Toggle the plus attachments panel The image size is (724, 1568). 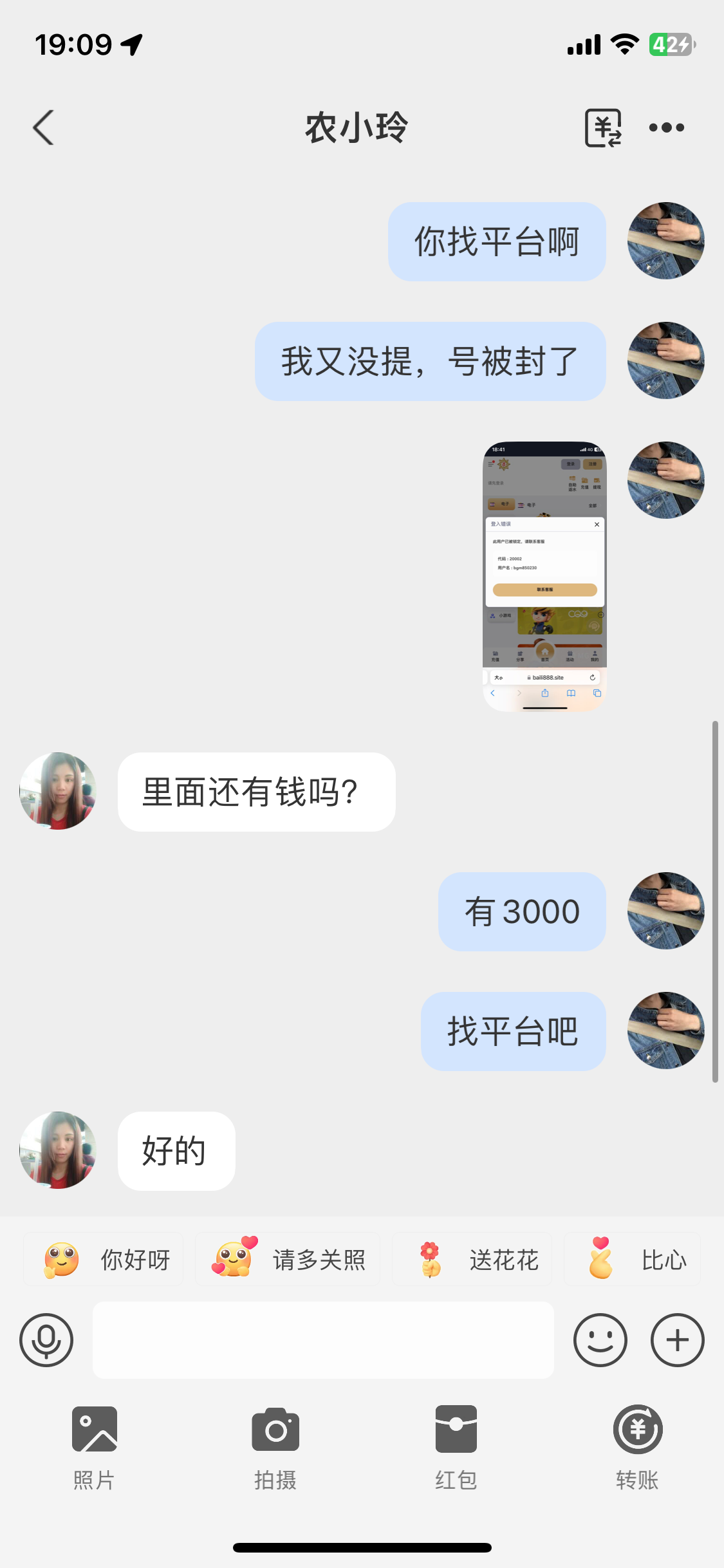tap(677, 1340)
